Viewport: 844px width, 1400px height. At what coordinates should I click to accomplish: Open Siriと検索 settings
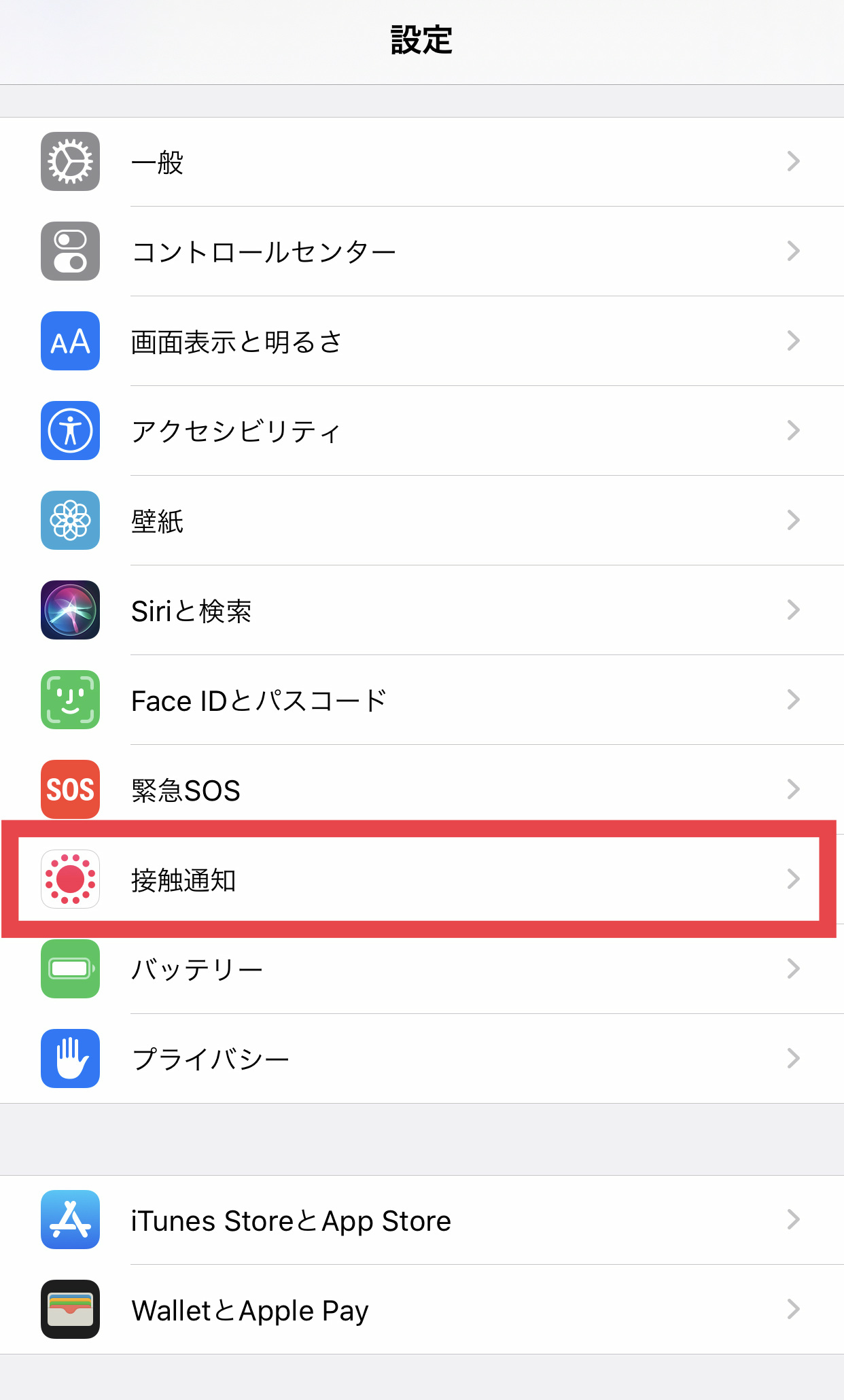tap(422, 610)
